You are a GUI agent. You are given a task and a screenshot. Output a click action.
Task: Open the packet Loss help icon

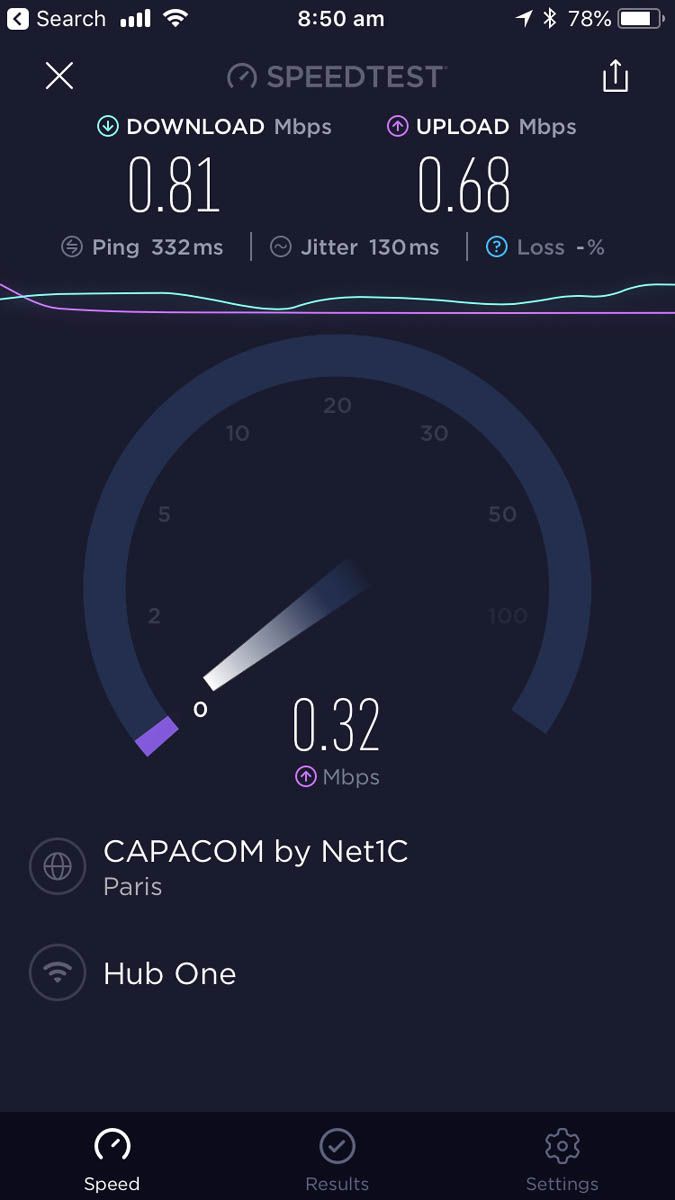coord(496,247)
